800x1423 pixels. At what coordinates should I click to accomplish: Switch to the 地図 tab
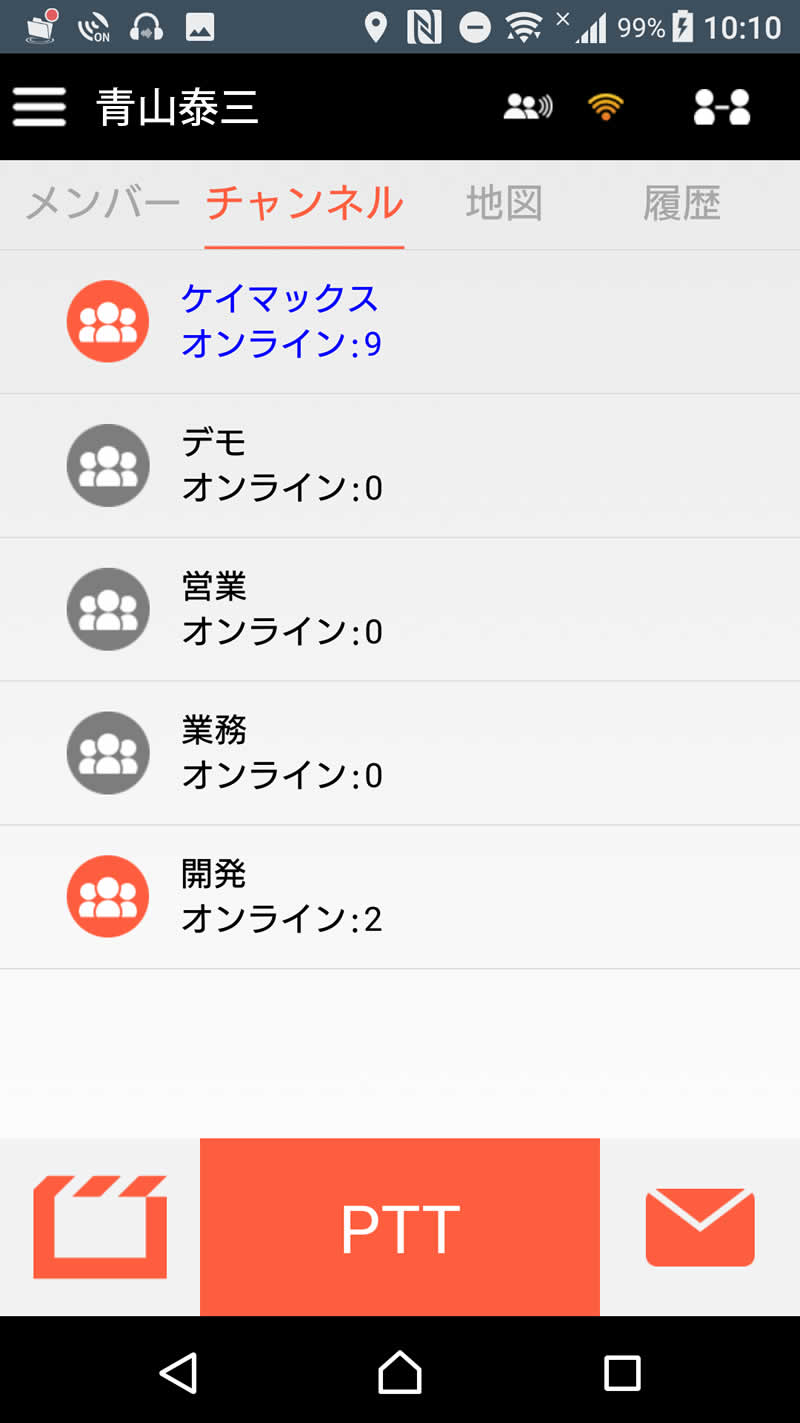click(x=504, y=204)
